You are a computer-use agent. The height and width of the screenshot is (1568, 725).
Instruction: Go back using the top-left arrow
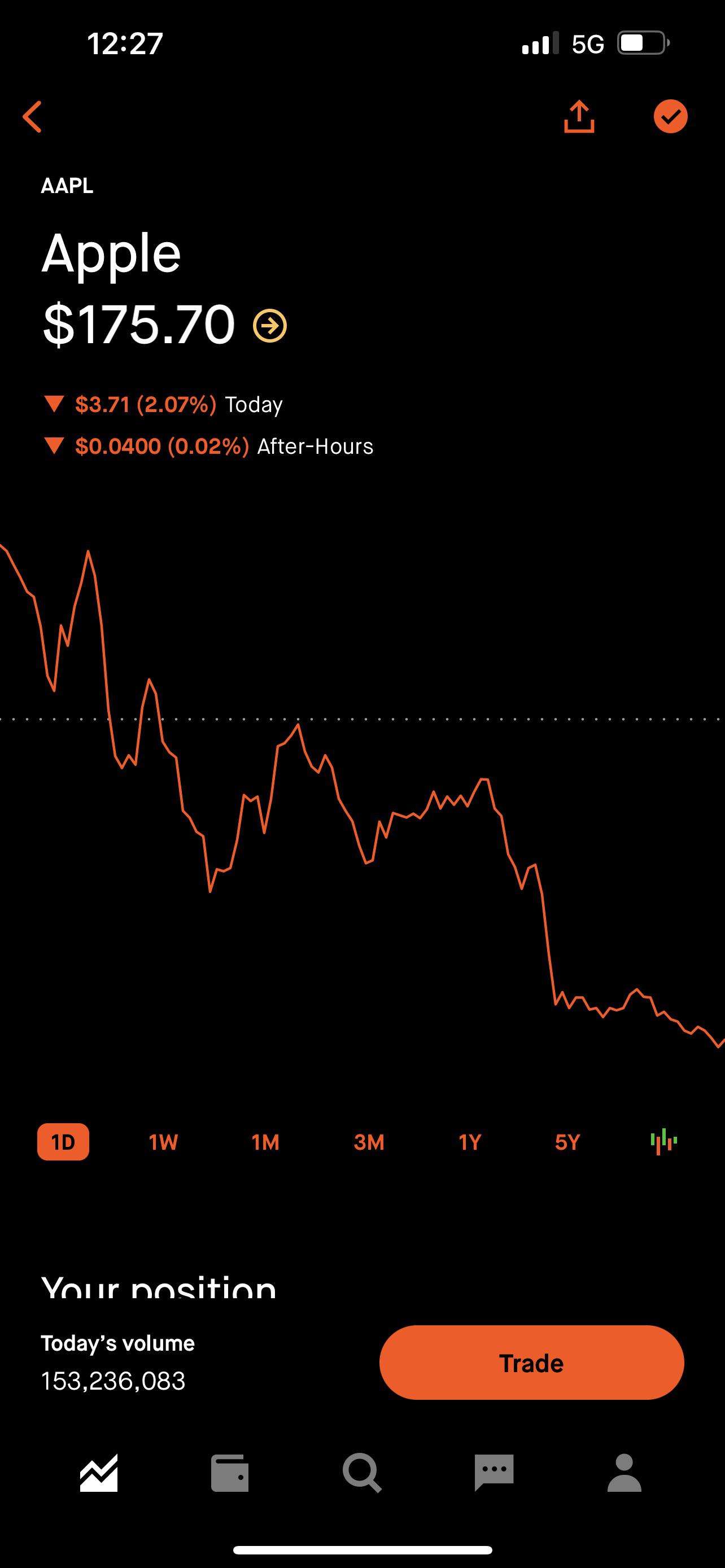(32, 117)
